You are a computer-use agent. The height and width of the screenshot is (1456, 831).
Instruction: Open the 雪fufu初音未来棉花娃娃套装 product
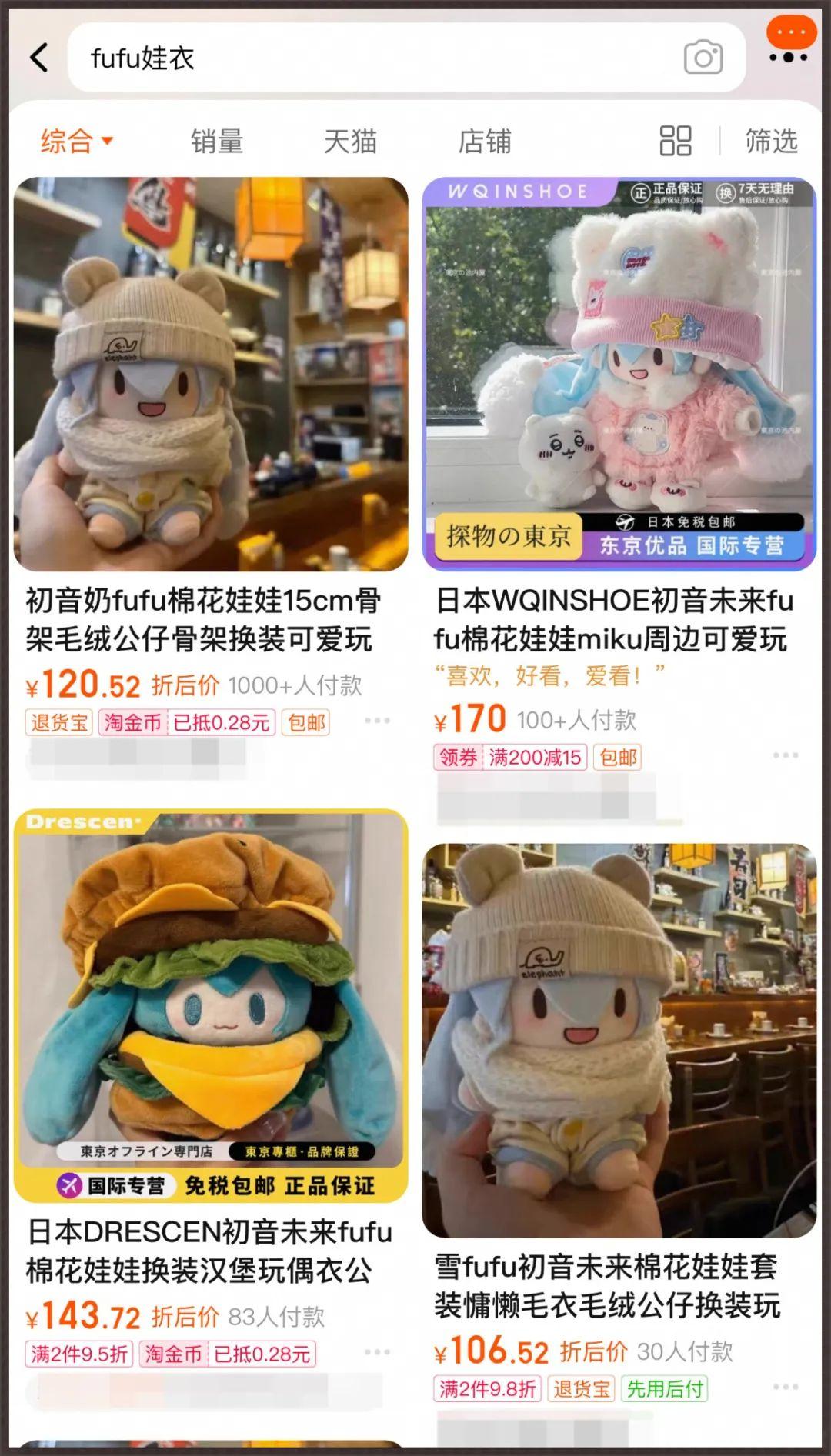coord(619,1041)
